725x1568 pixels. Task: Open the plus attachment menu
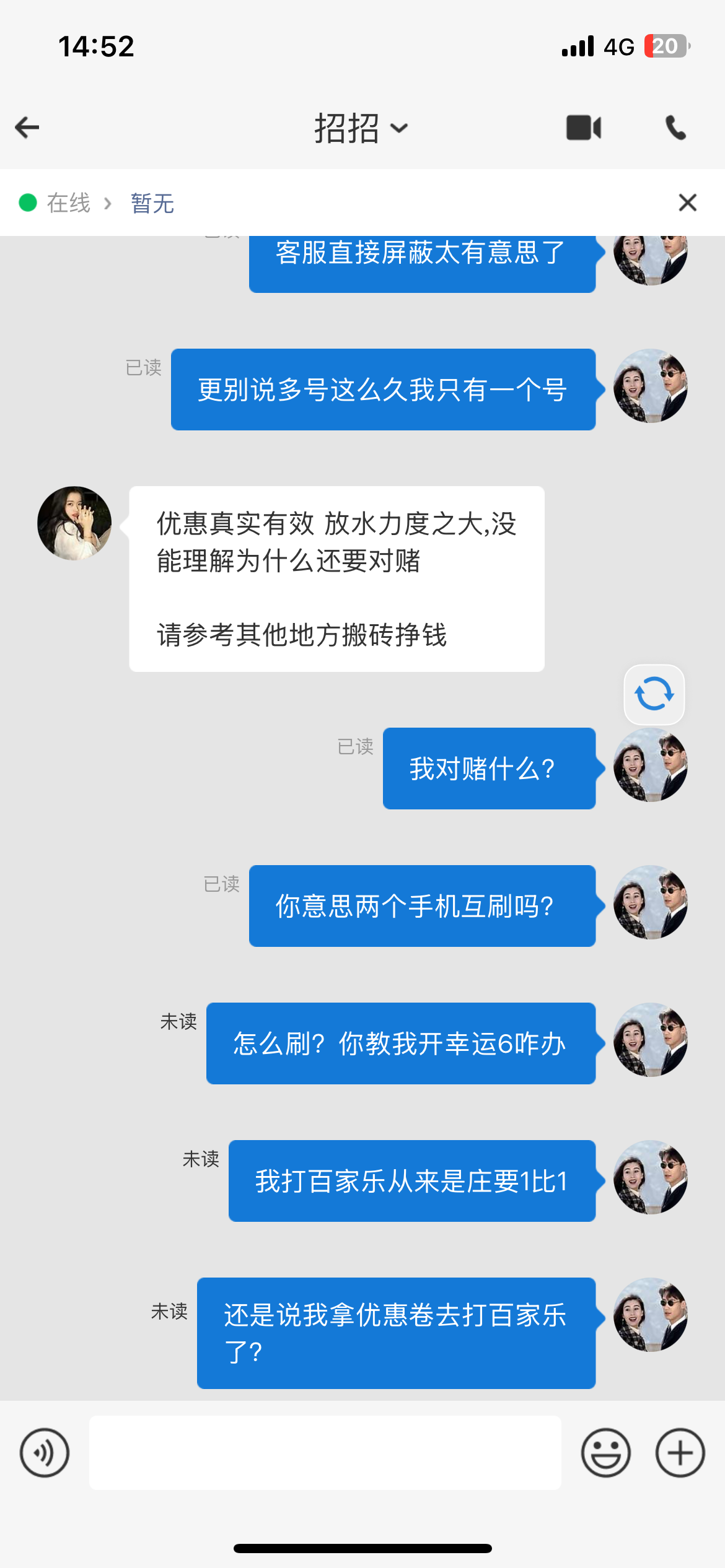680,1453
